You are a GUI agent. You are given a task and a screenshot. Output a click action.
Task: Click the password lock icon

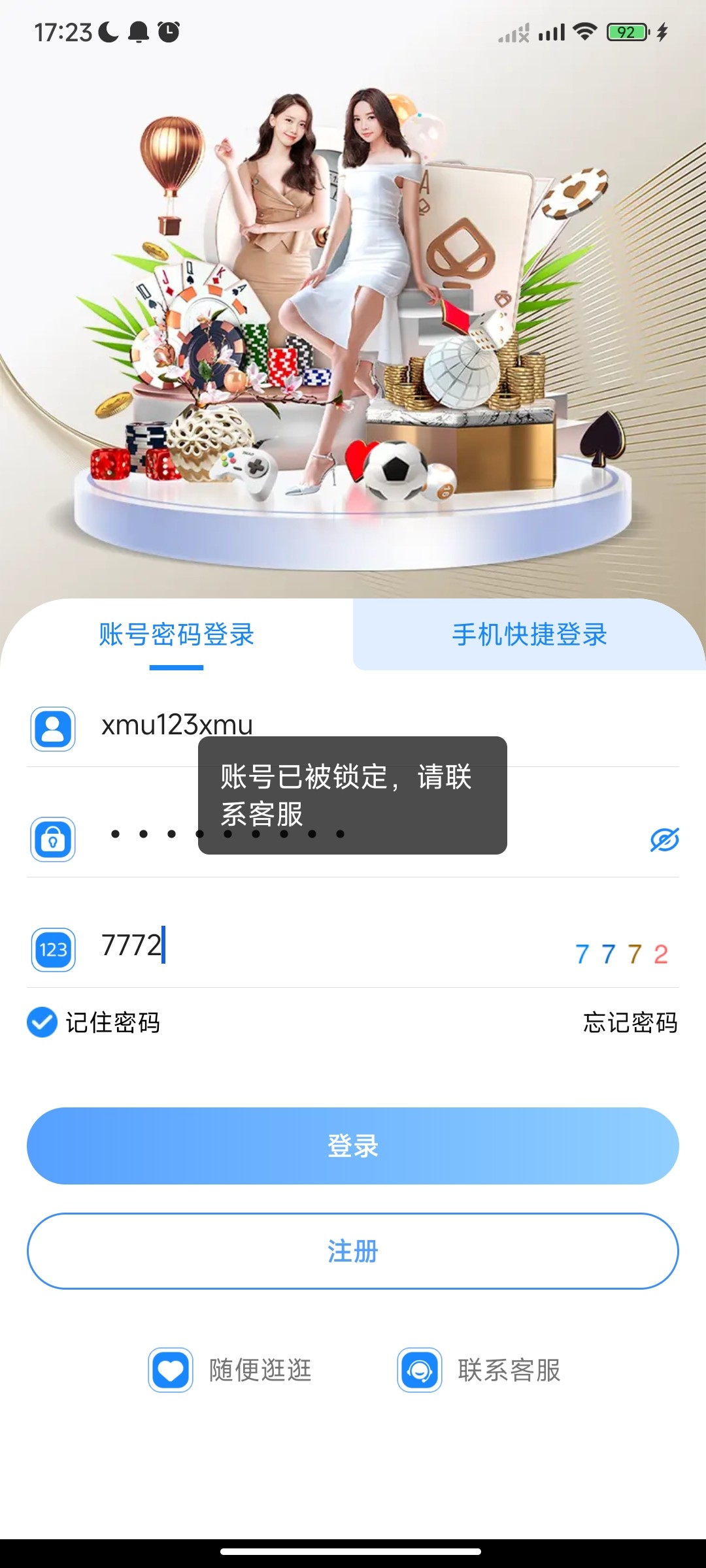click(x=53, y=841)
